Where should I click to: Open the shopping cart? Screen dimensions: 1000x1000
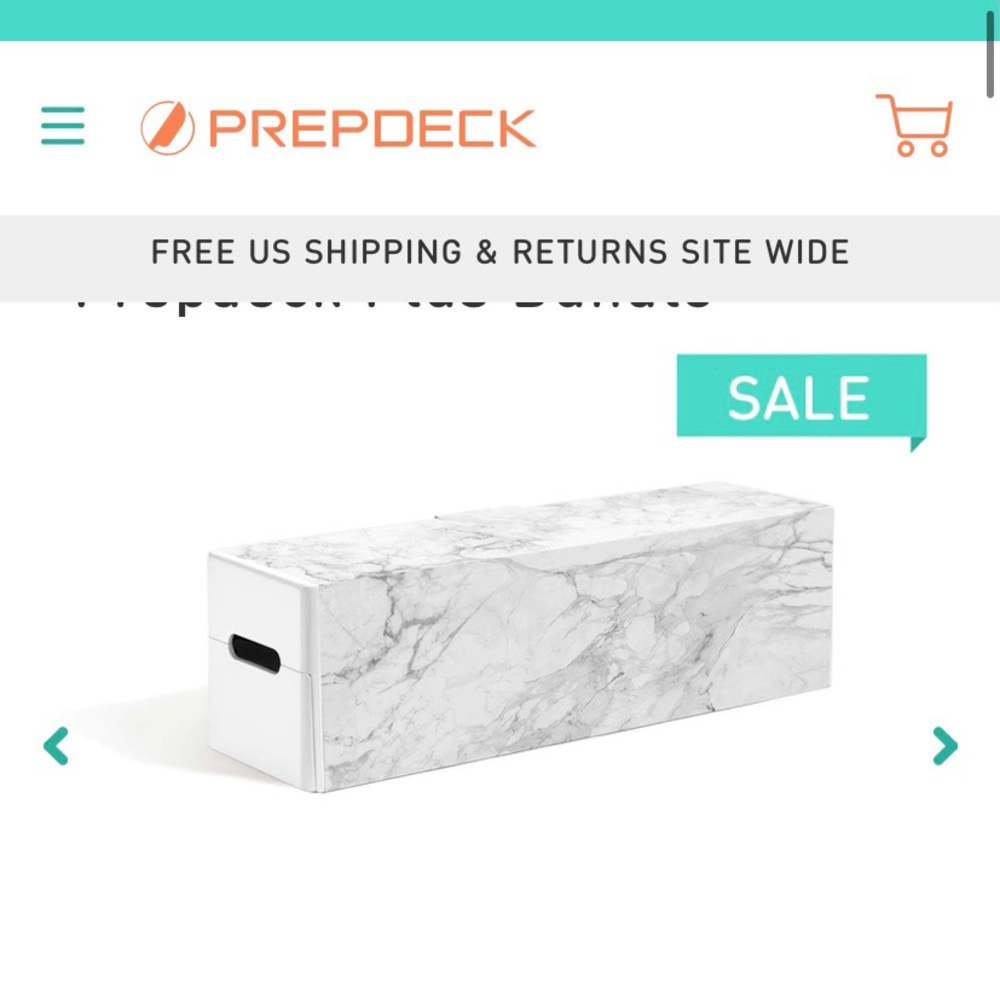(914, 125)
